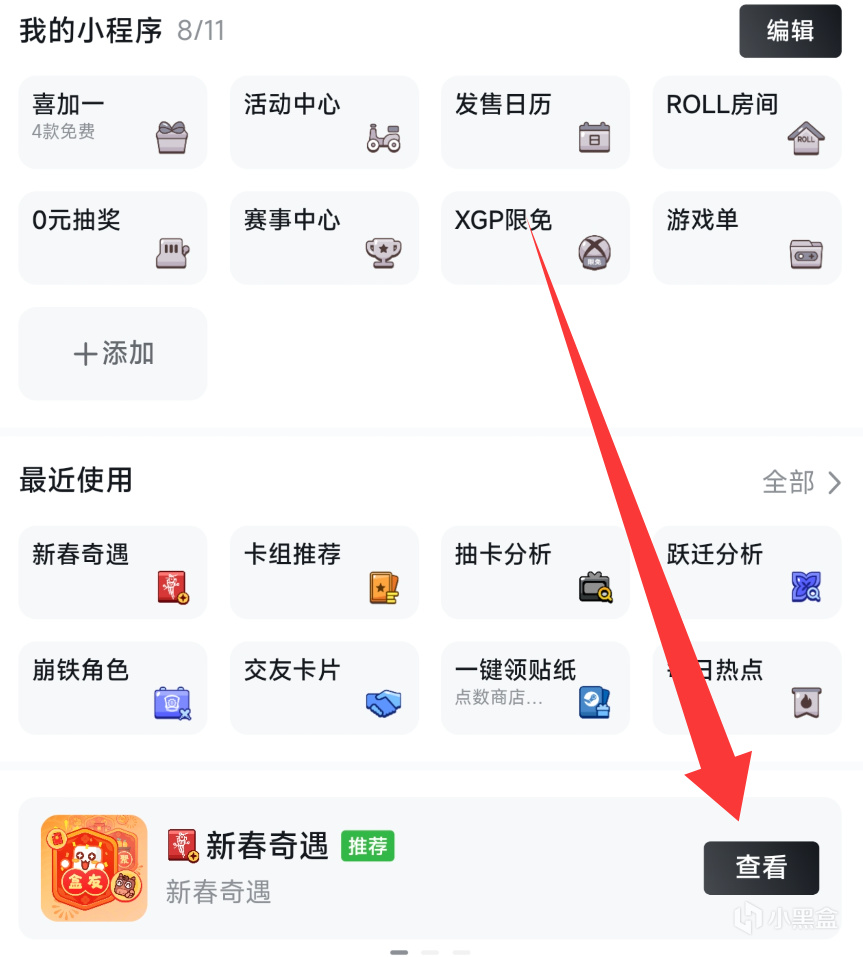Image resolution: width=863 pixels, height=957 pixels.
Task: Tap 添加 to add a mini program
Action: tap(112, 353)
